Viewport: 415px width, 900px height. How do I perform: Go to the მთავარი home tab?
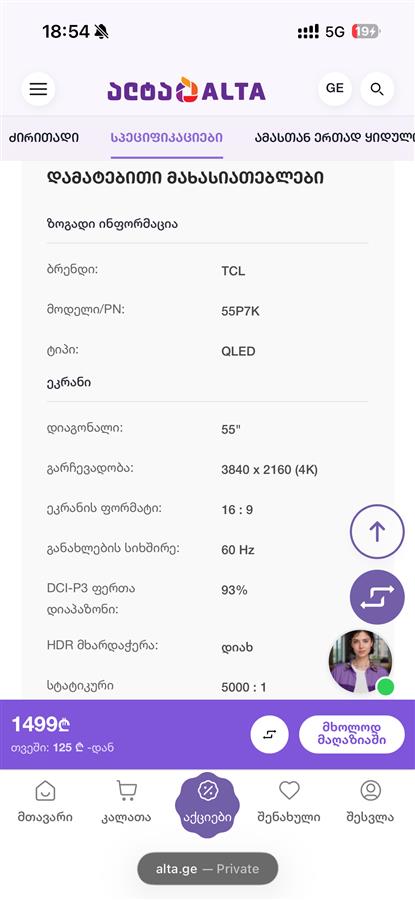(x=45, y=802)
